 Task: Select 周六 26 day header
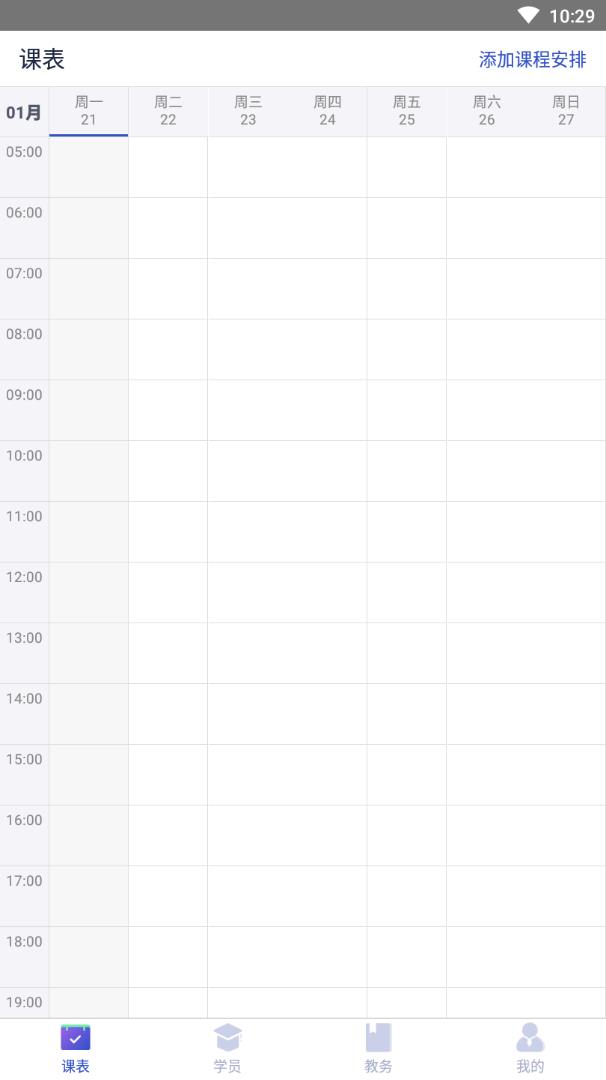[x=486, y=111]
